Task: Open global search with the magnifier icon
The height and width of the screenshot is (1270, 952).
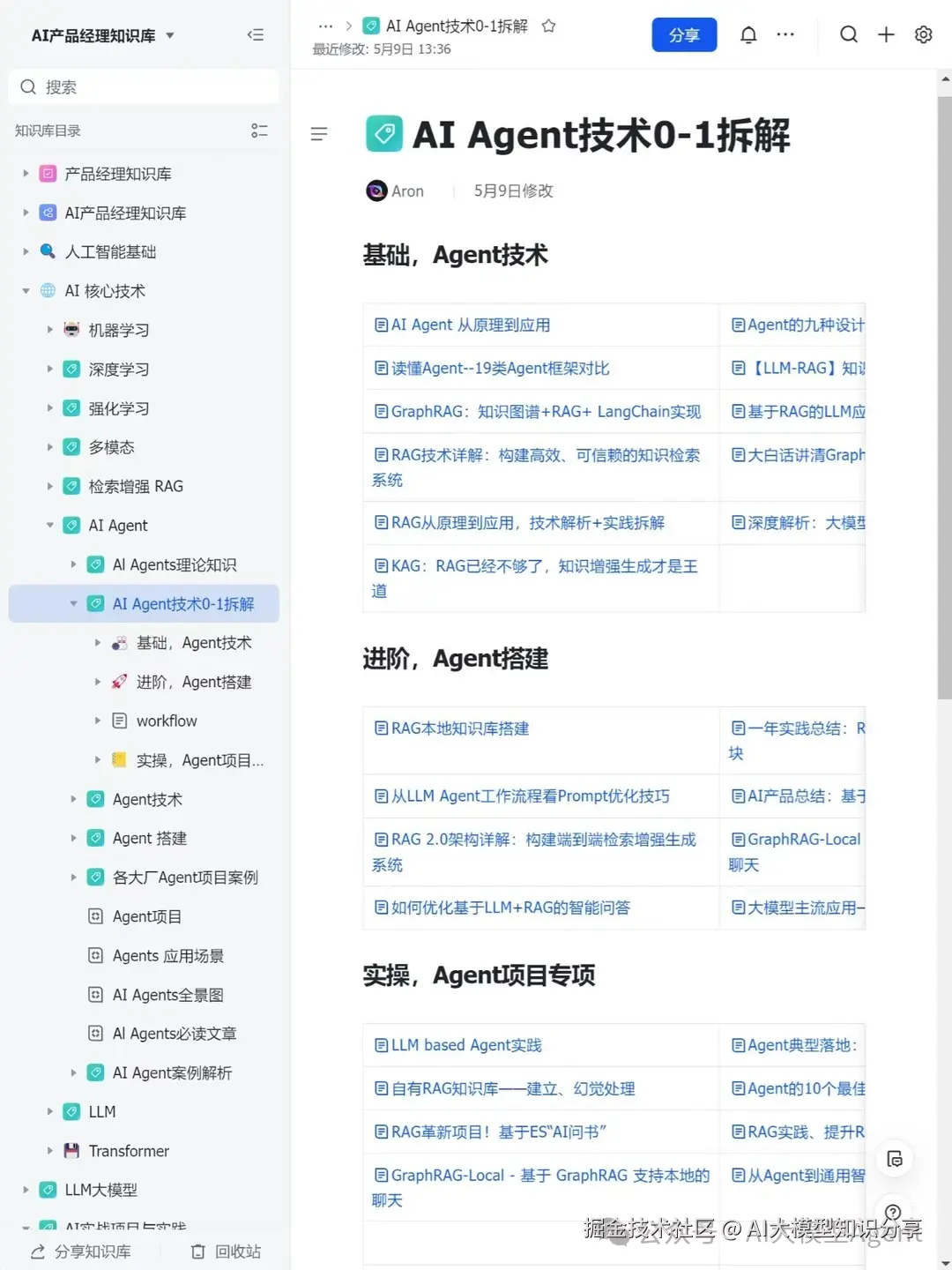Action: pyautogui.click(x=849, y=34)
